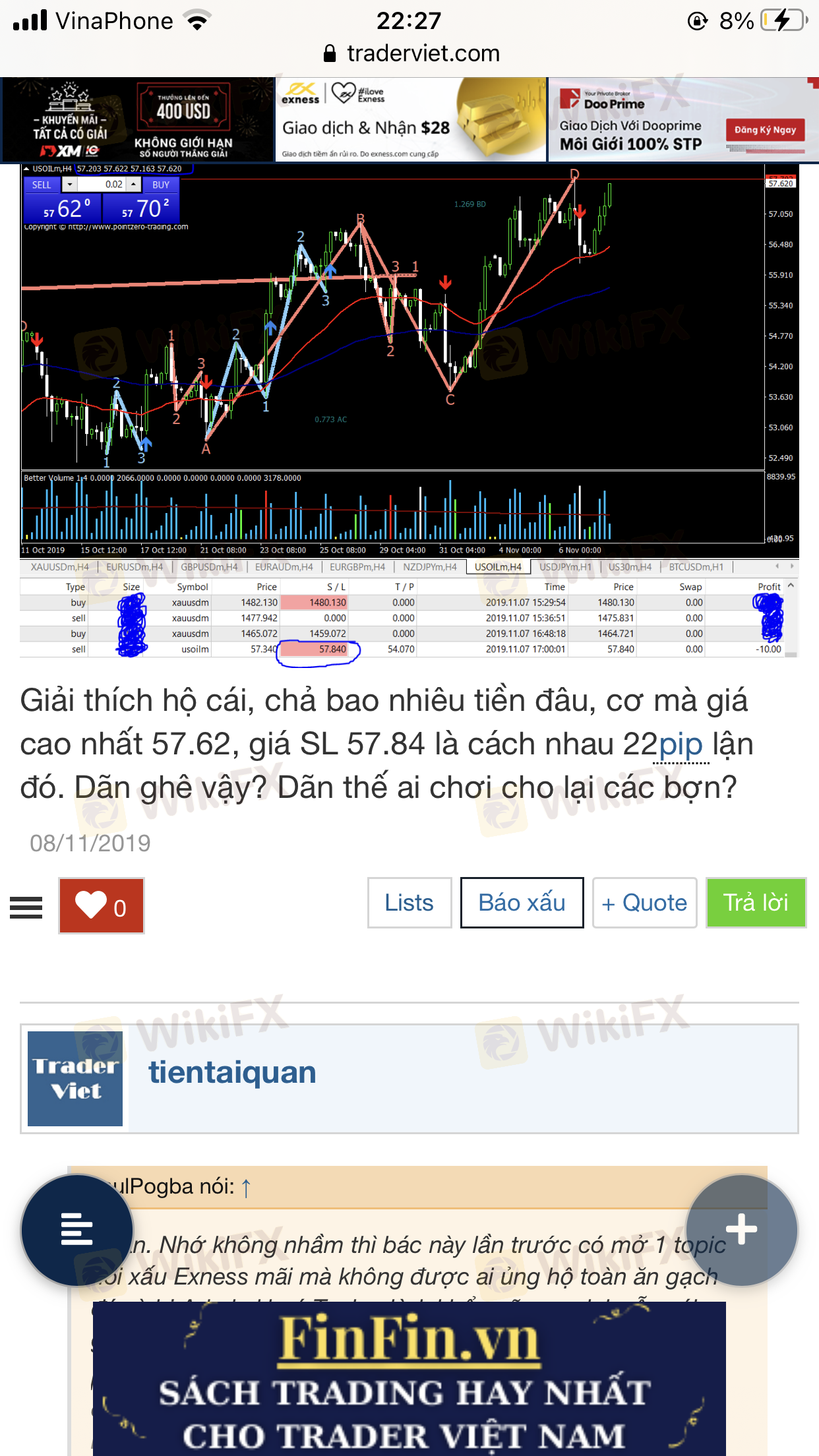Quote this post with + Quote
819x1456 pixels.
[644, 903]
